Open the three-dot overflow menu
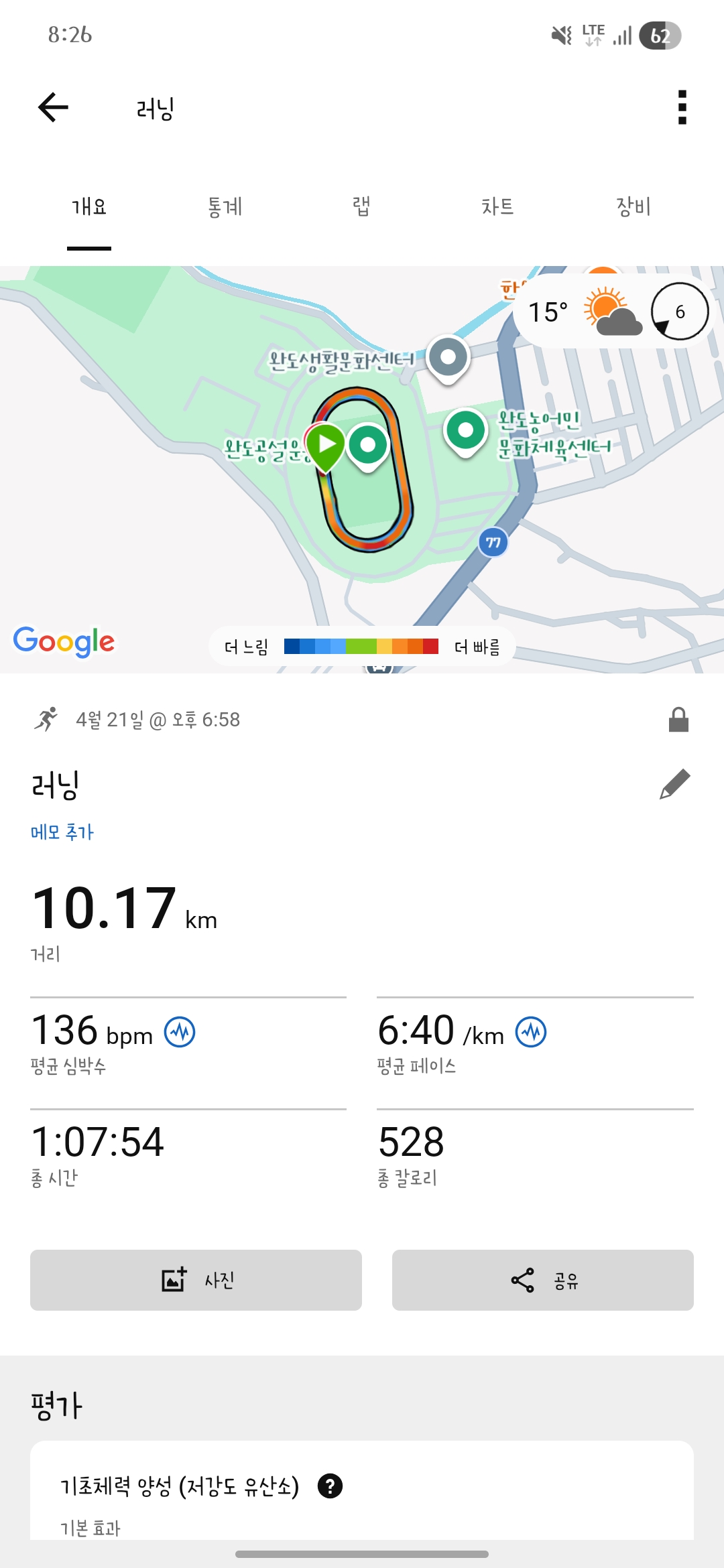Viewport: 724px width, 1568px height. pos(682,107)
